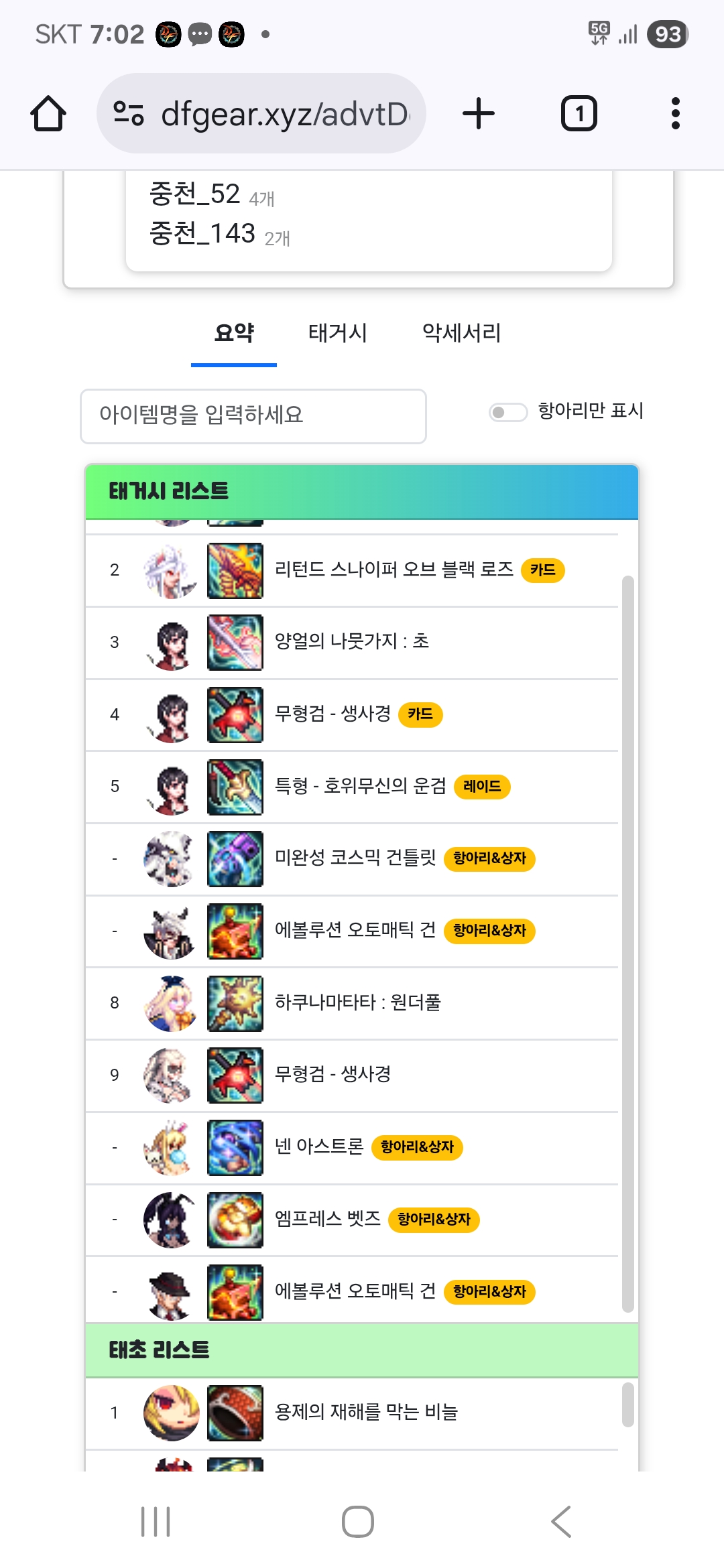Open the 리턴드 스나이퍼 오브 블랙 로즈 row
The height and width of the screenshot is (1568, 724).
[x=394, y=570]
